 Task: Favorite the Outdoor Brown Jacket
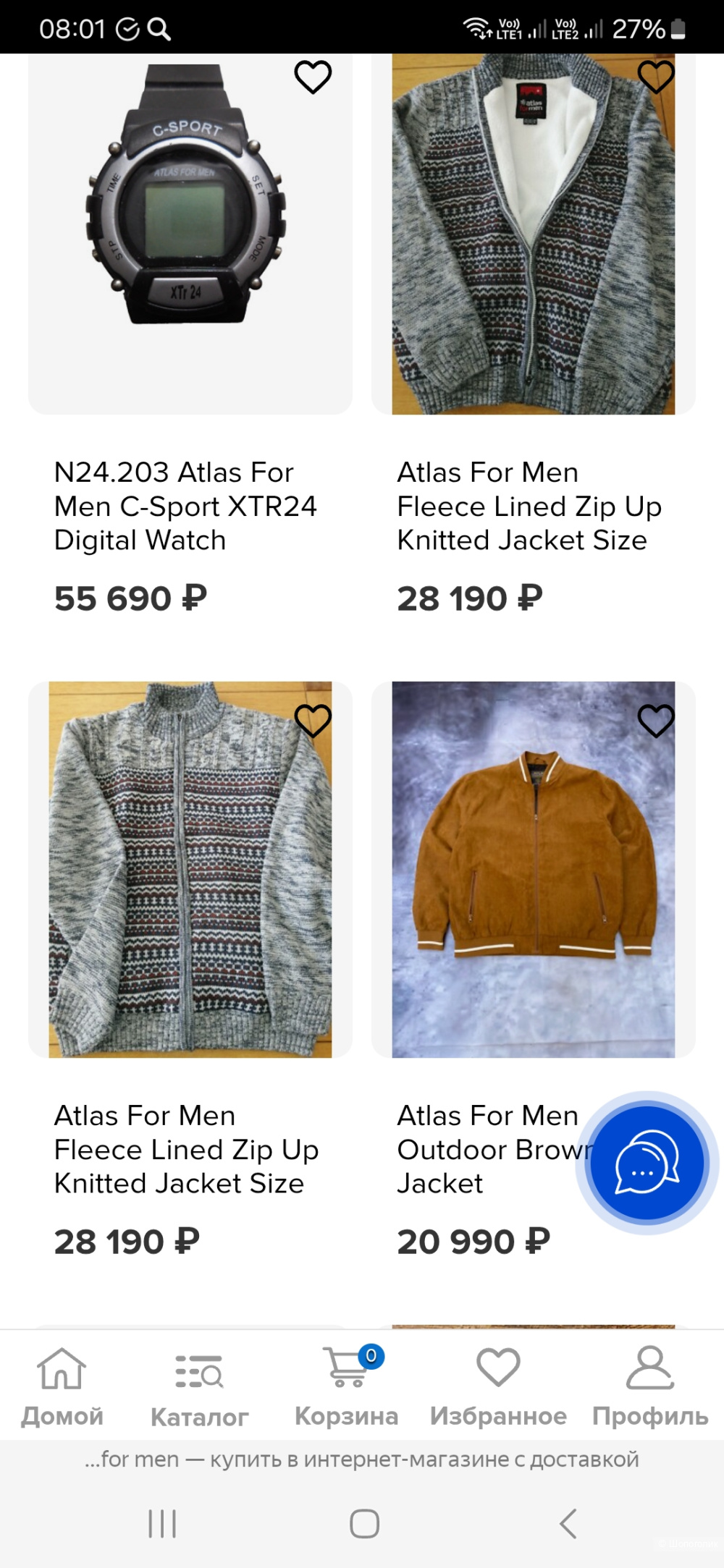pyautogui.click(x=655, y=722)
